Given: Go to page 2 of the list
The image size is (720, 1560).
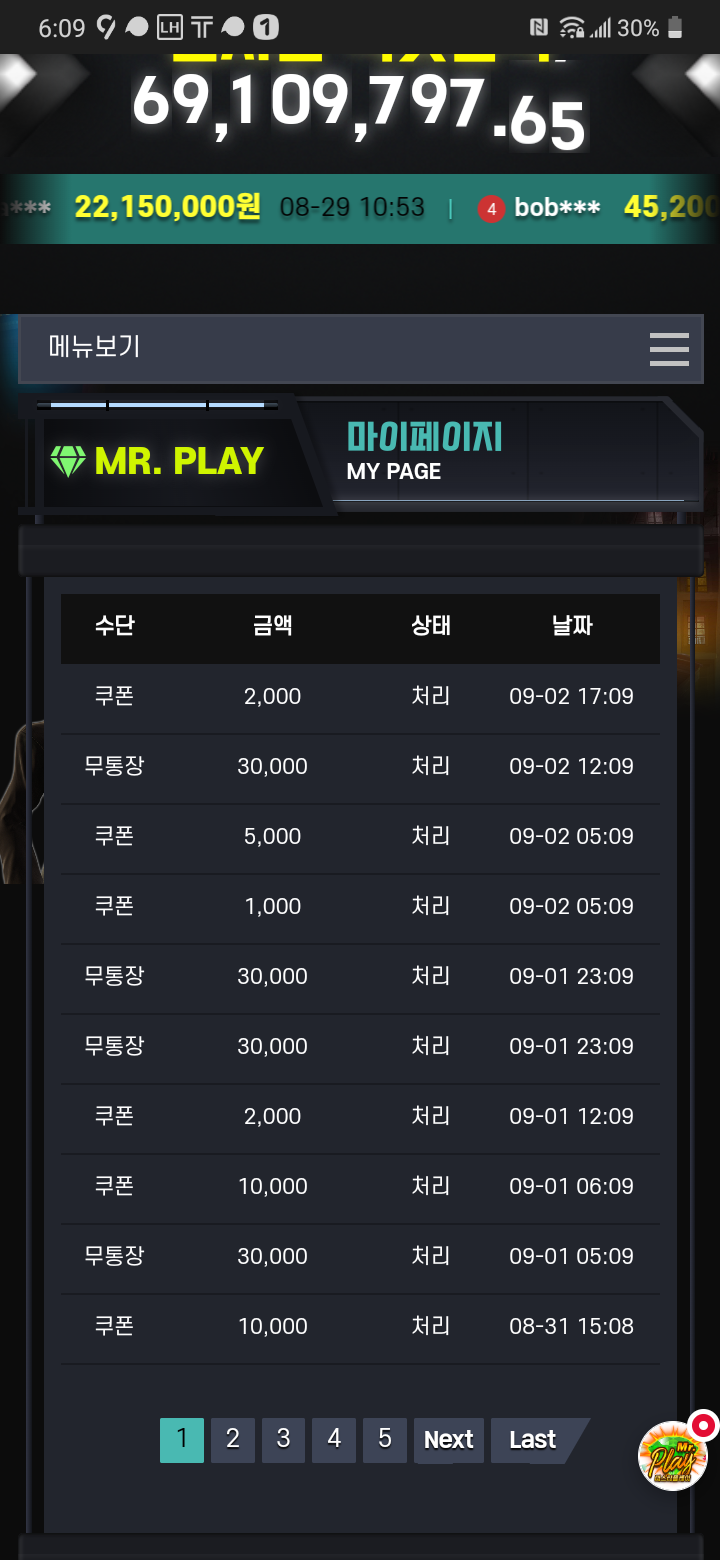Looking at the screenshot, I should pyautogui.click(x=232, y=1440).
